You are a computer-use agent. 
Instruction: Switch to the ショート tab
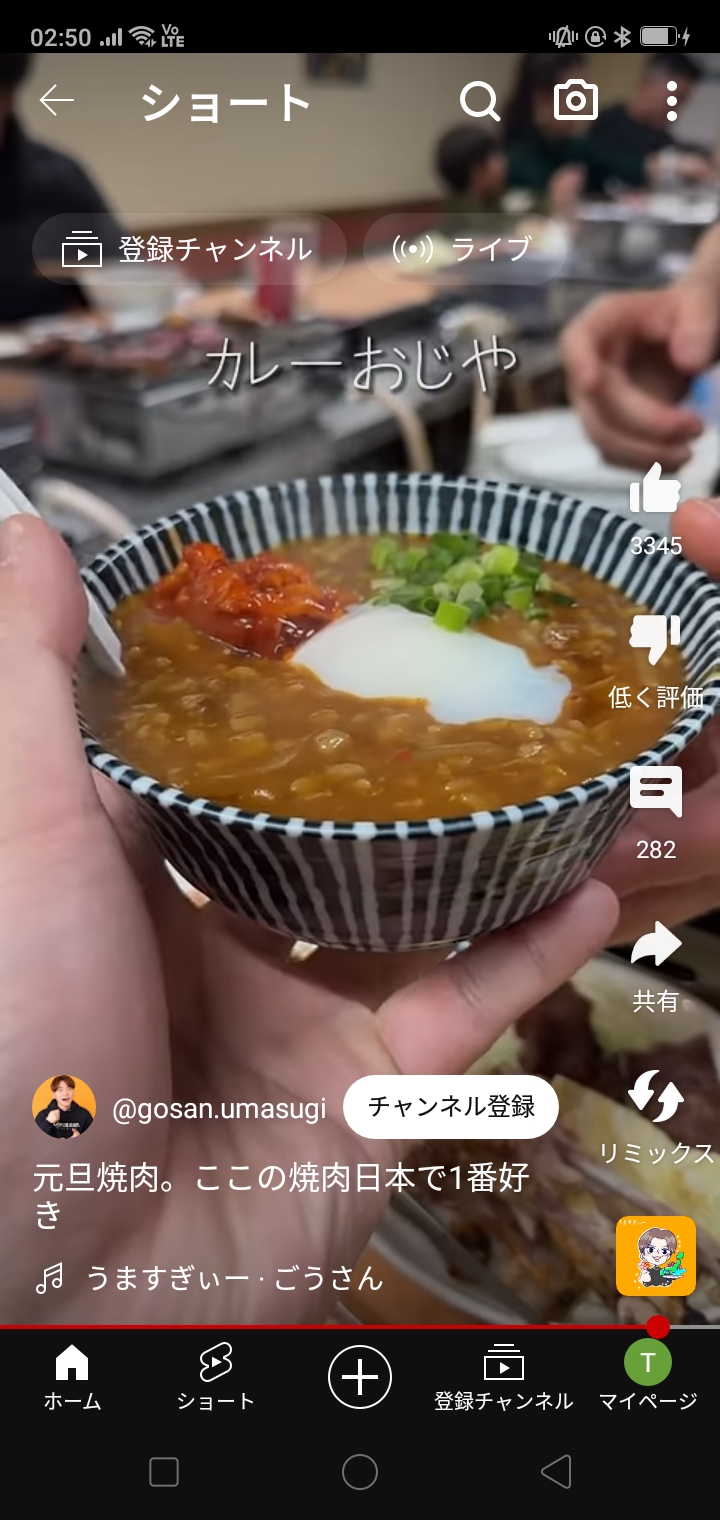tap(216, 1378)
